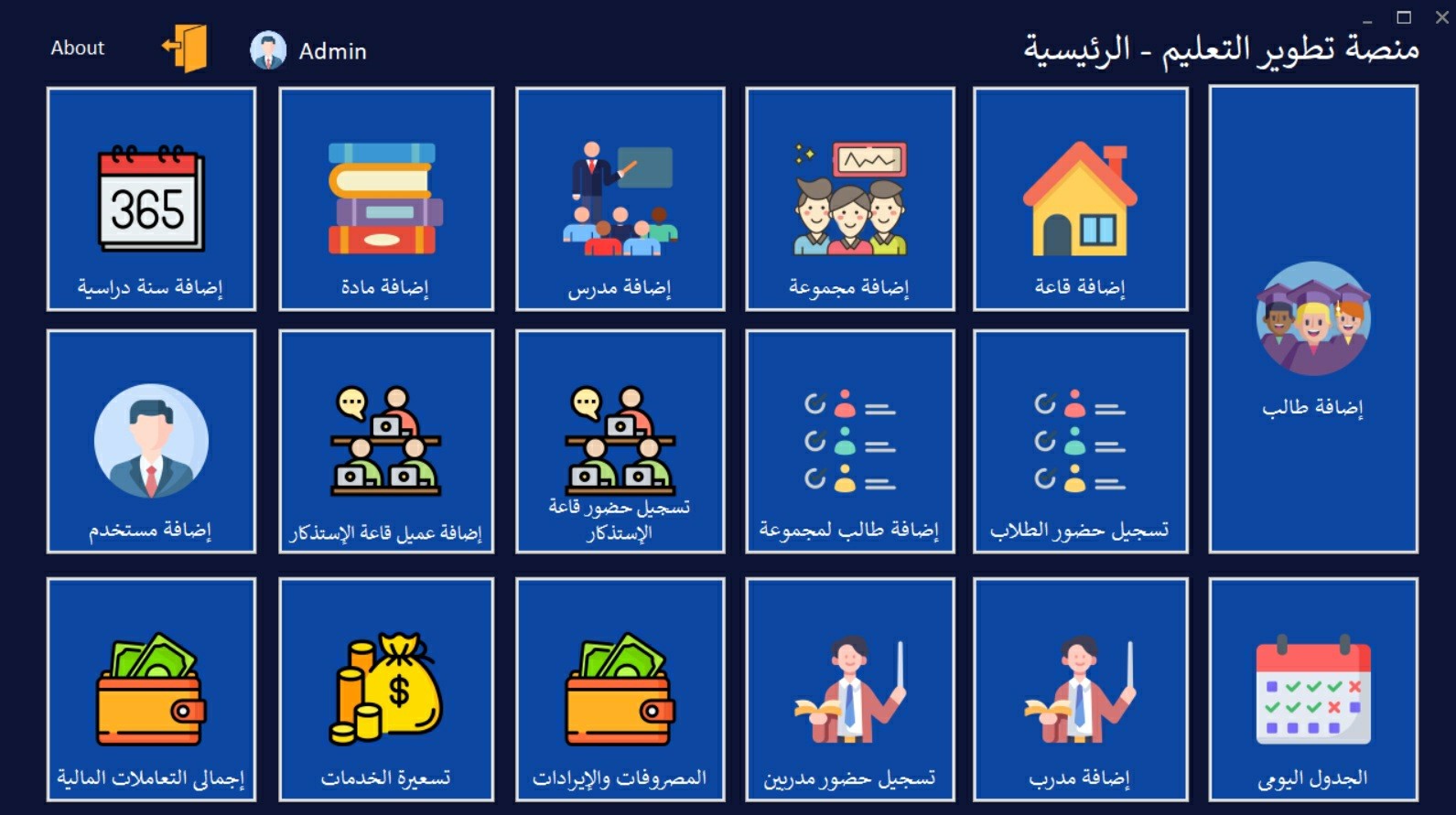The image size is (1456, 815).
Task: Close the application window
Action: 1441,16
